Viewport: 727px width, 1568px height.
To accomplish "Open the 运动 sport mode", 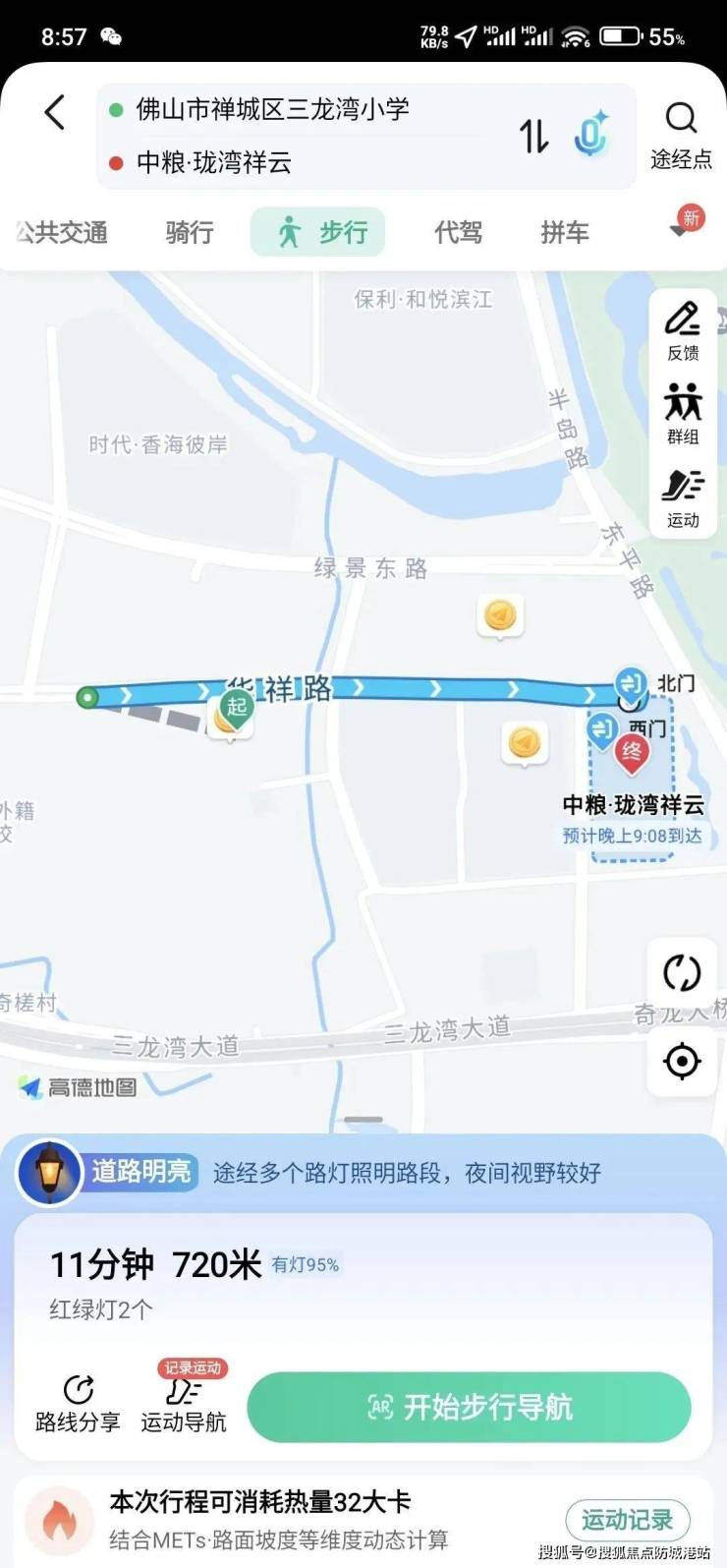I will (683, 498).
